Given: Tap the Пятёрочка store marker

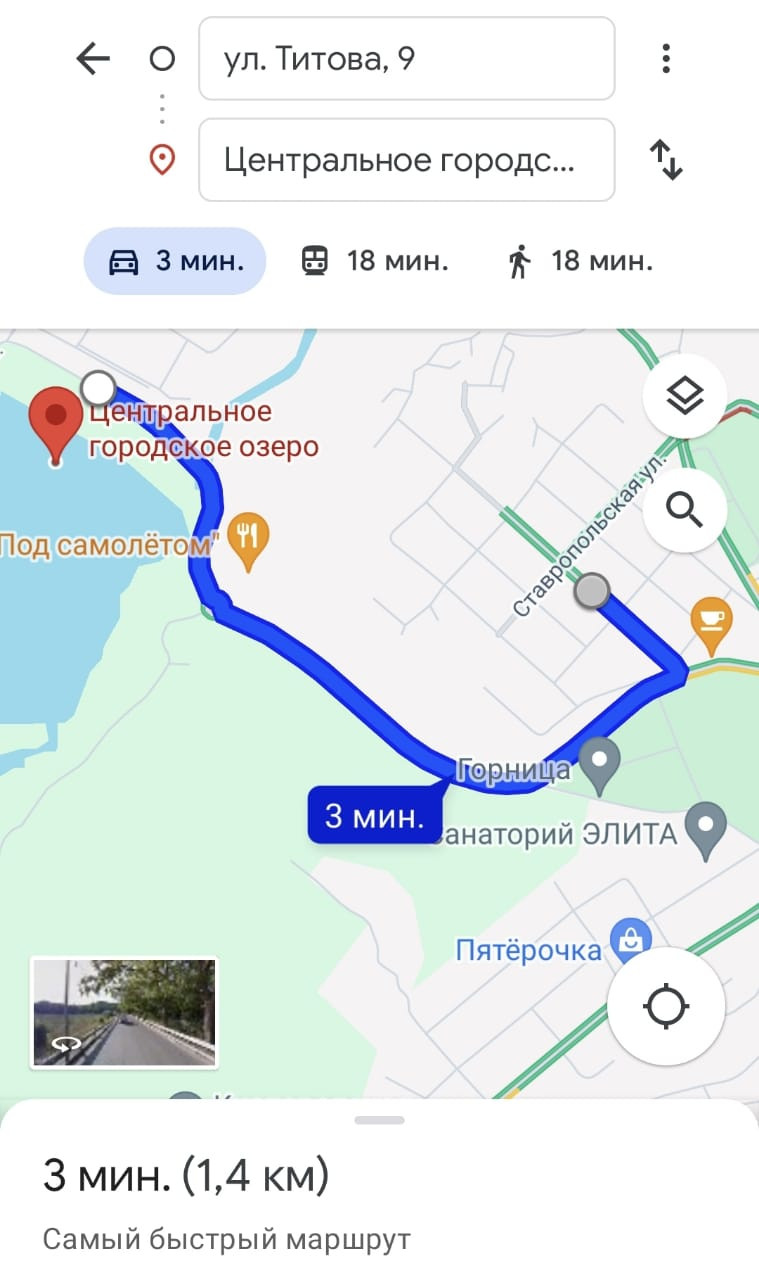Looking at the screenshot, I should click(632, 940).
